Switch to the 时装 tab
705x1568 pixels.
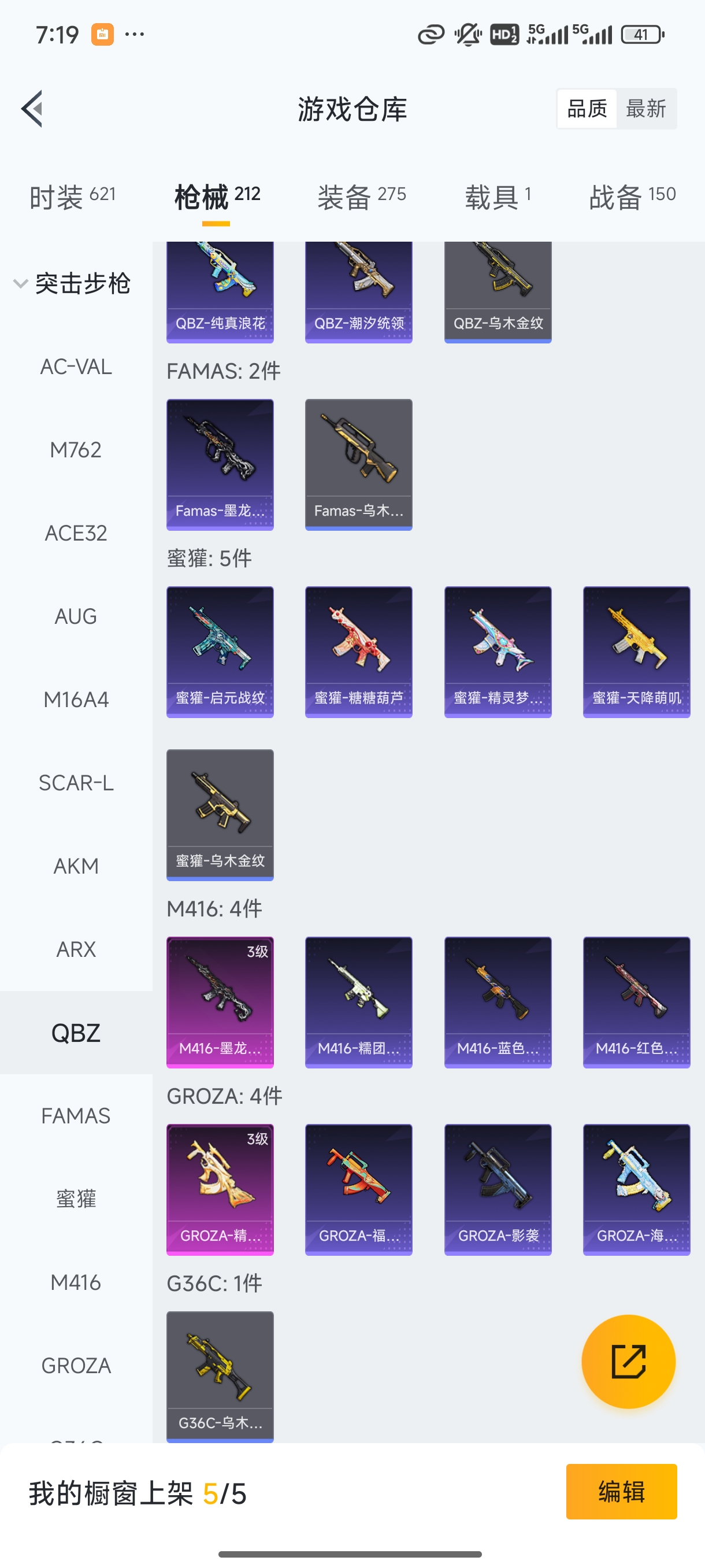tap(72, 197)
